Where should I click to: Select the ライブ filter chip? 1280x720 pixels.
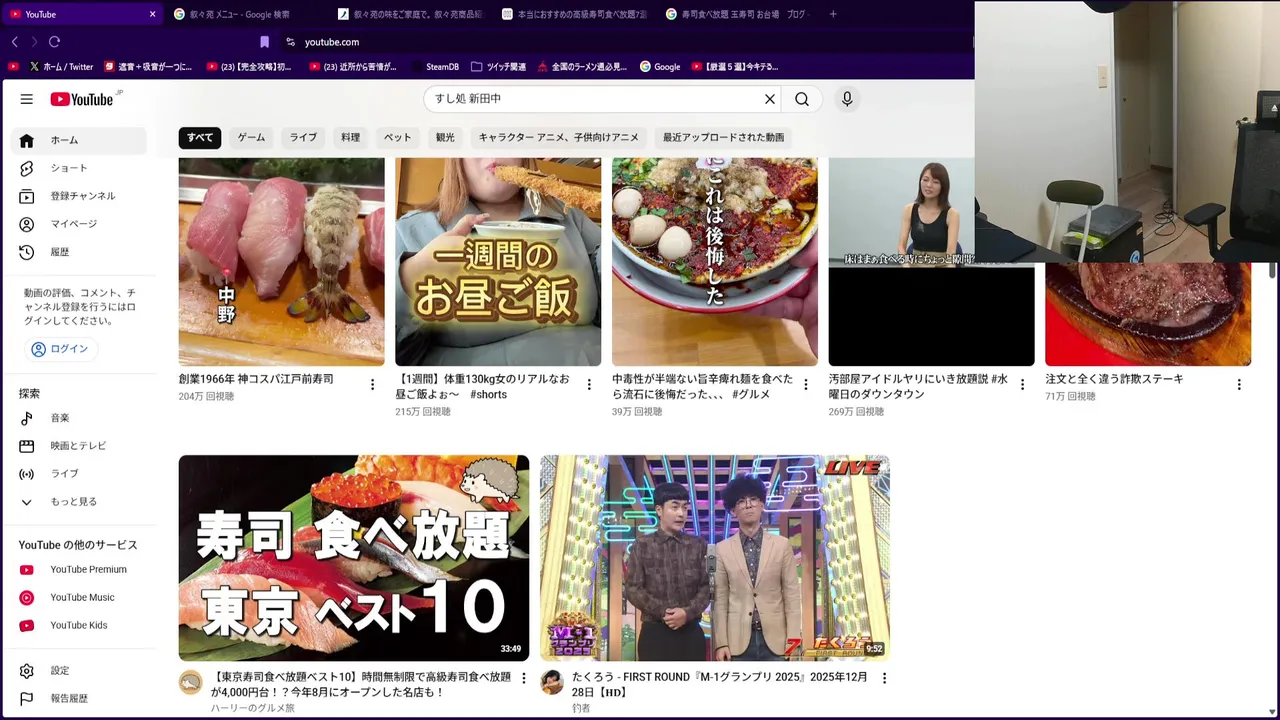pyautogui.click(x=303, y=137)
